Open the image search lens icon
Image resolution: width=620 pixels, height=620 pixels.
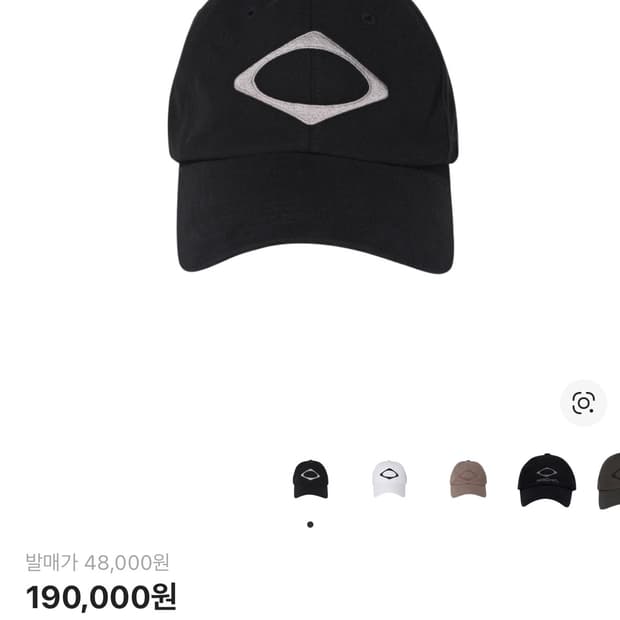point(583,403)
